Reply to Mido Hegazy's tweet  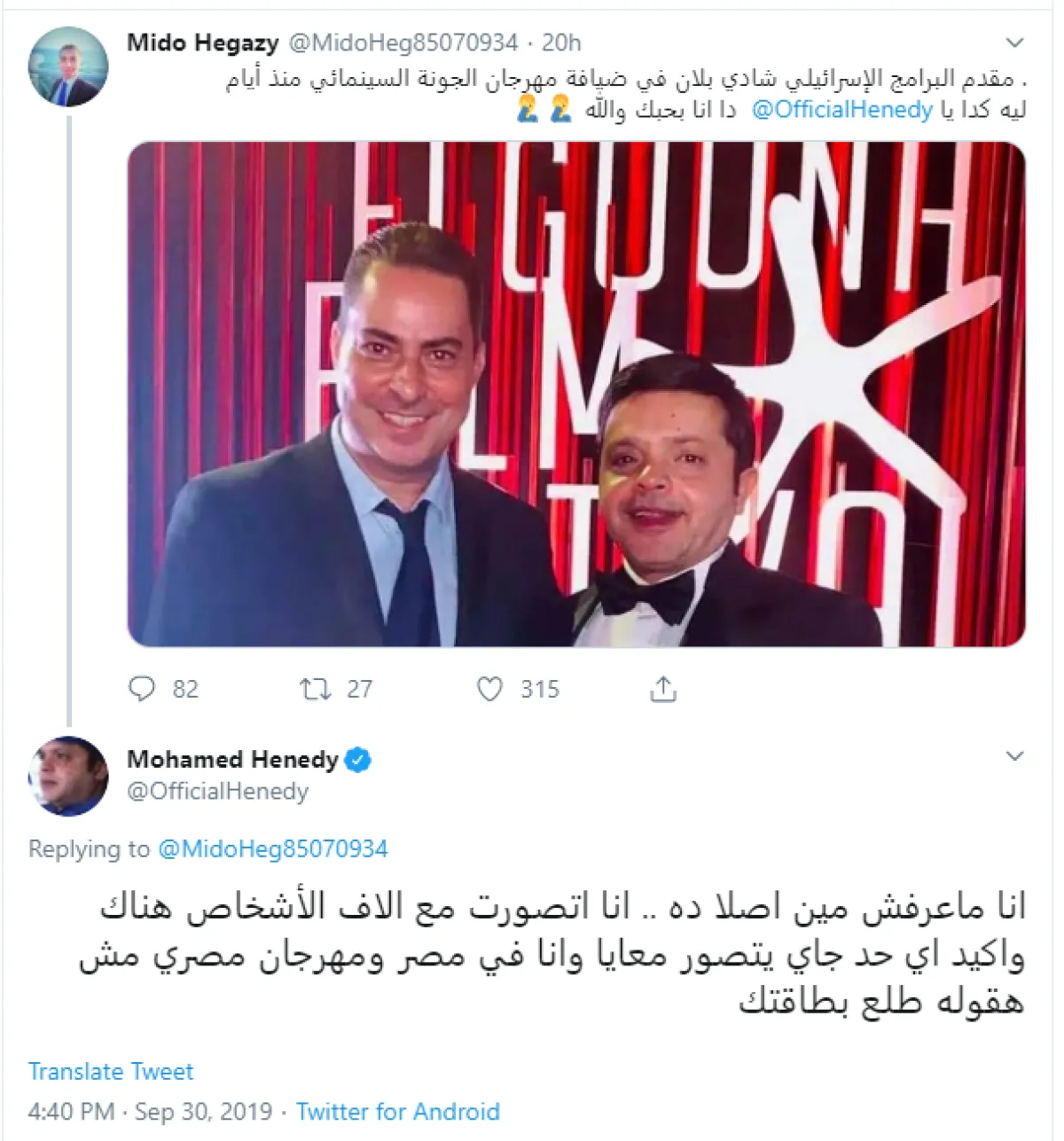(x=142, y=689)
